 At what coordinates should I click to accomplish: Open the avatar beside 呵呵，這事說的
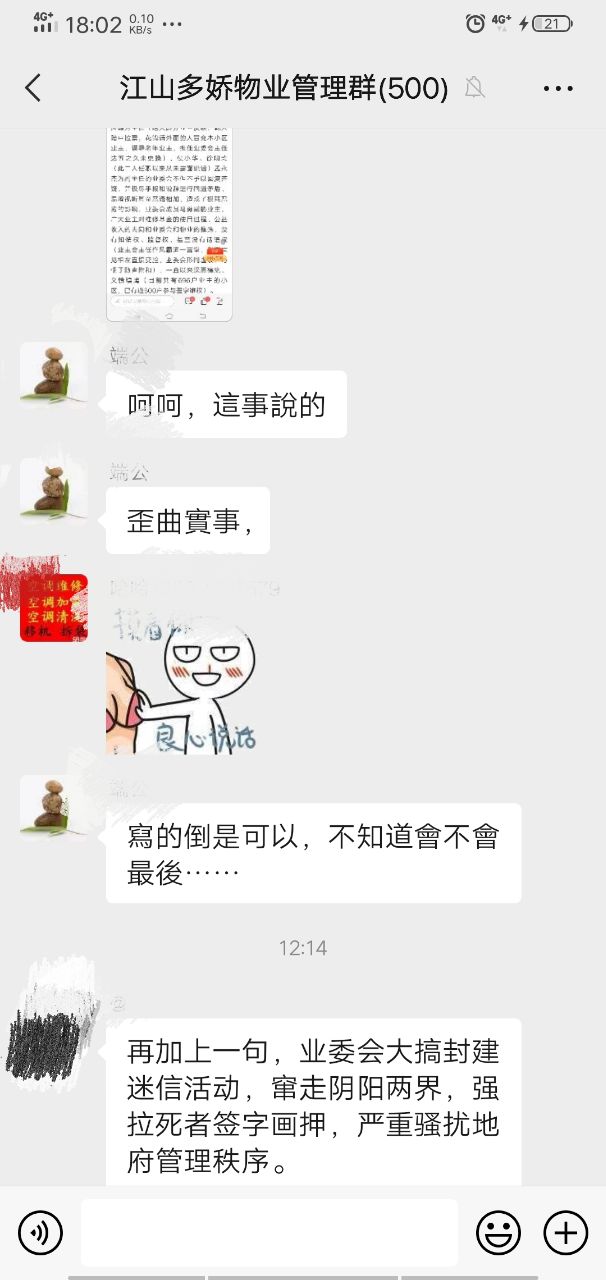coord(54,375)
